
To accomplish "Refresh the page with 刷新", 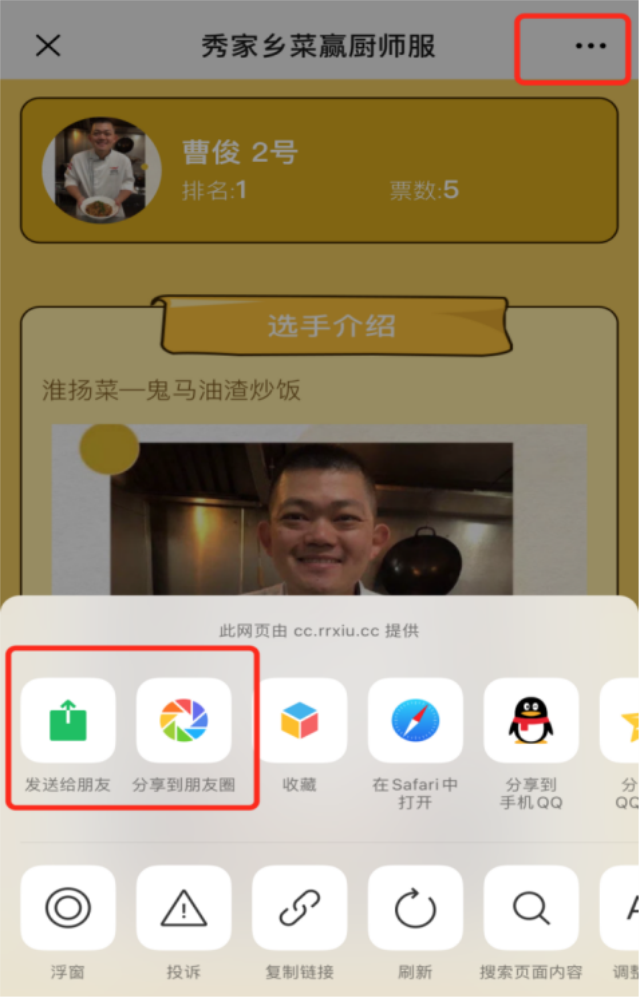I will [x=415, y=908].
